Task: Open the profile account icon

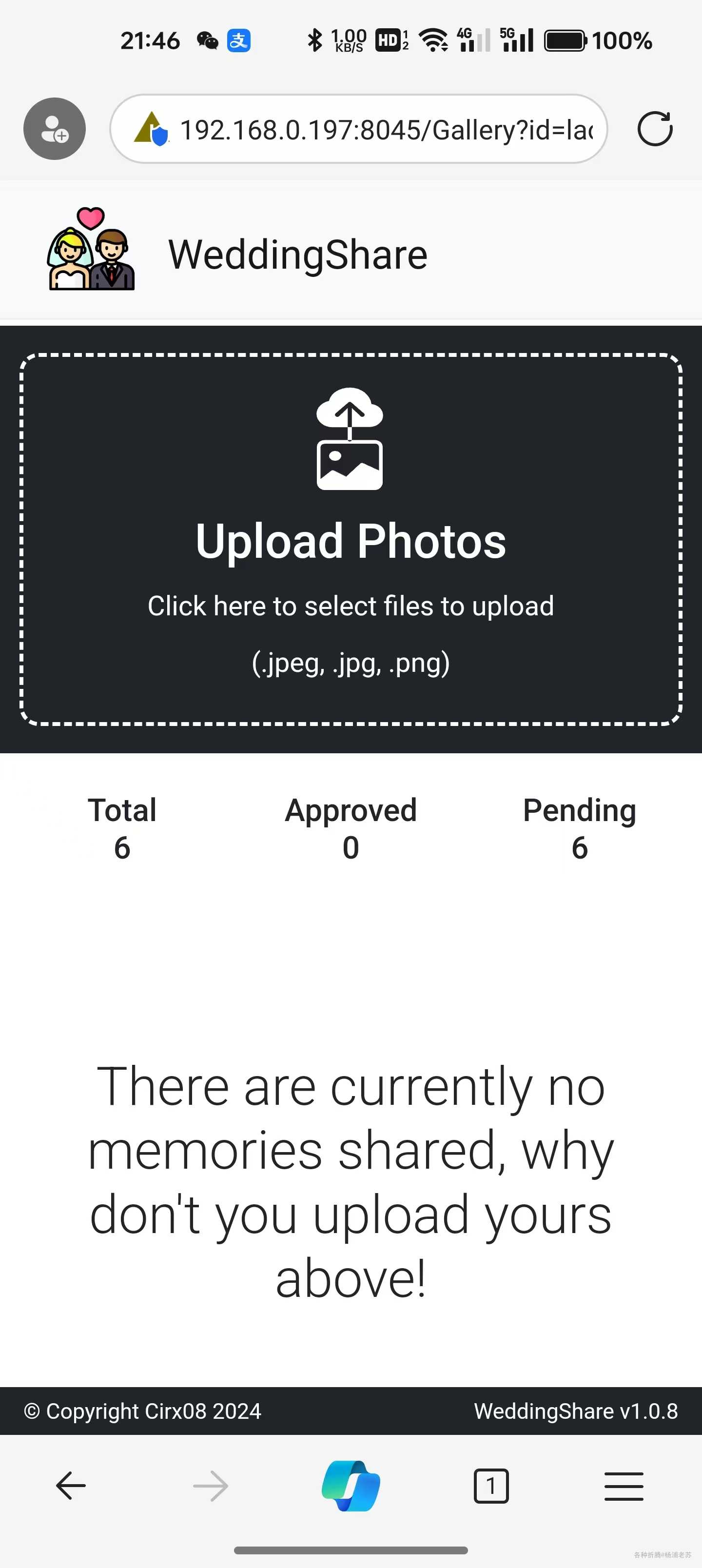Action: [54, 128]
